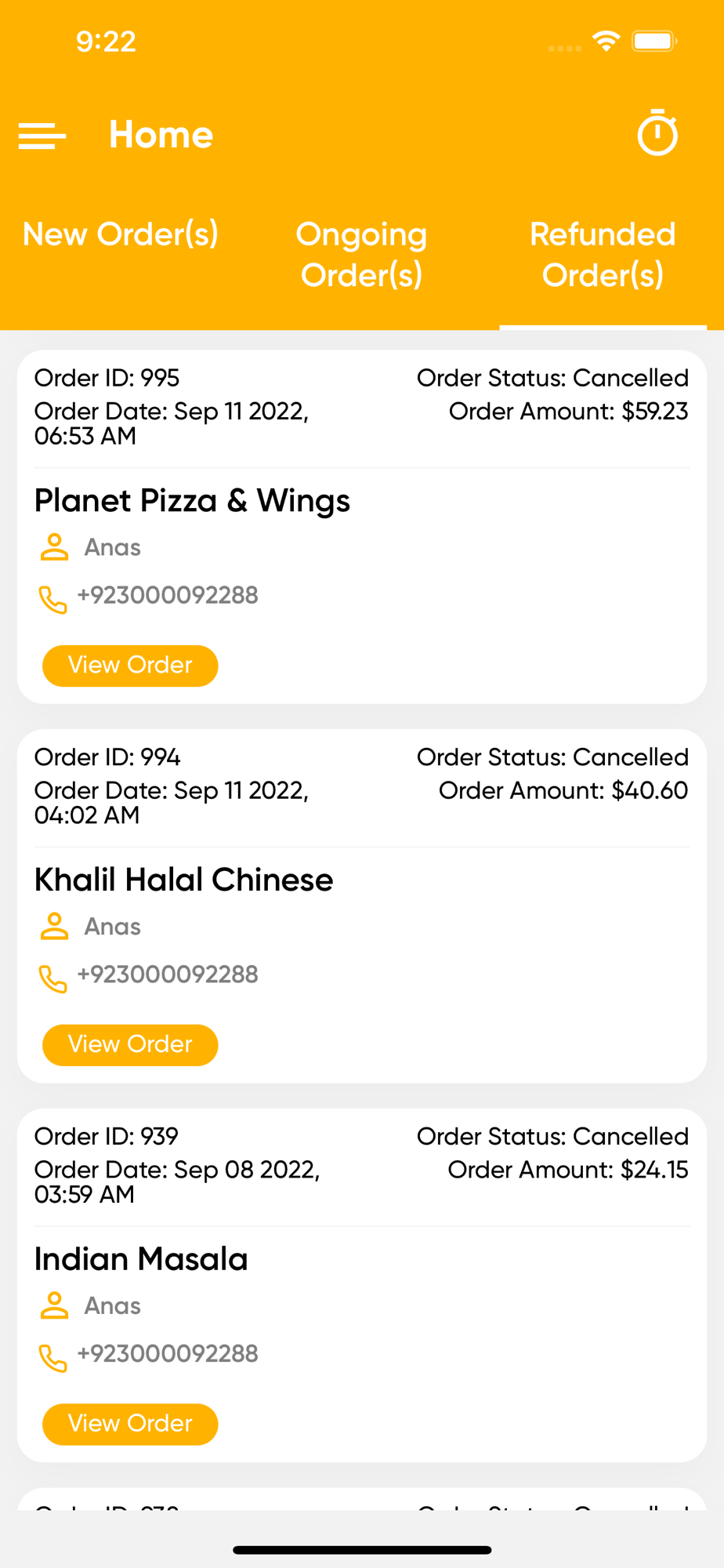Image resolution: width=724 pixels, height=1568 pixels.
Task: Open the hamburger drawer menu
Action: coord(42,136)
